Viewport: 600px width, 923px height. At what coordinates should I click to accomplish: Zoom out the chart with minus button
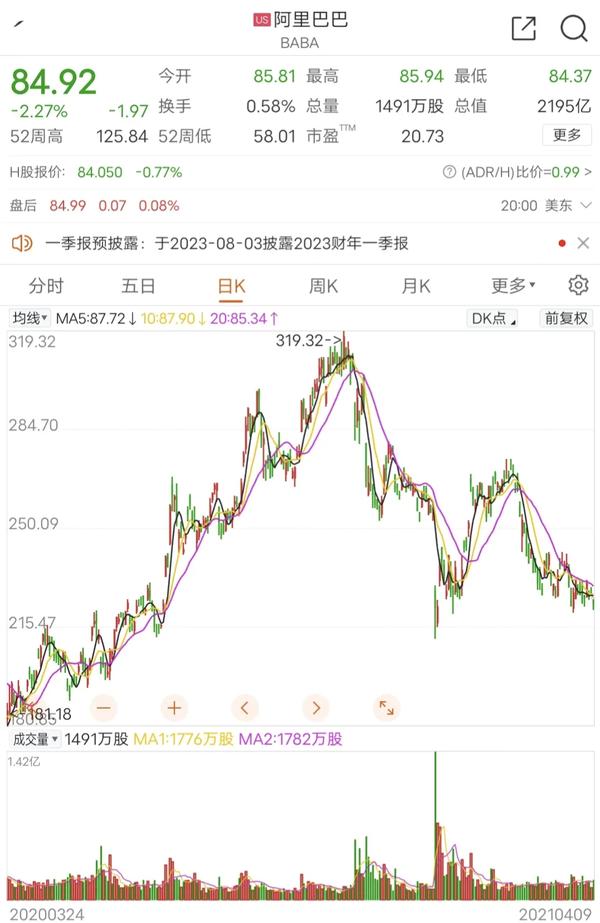pos(103,708)
